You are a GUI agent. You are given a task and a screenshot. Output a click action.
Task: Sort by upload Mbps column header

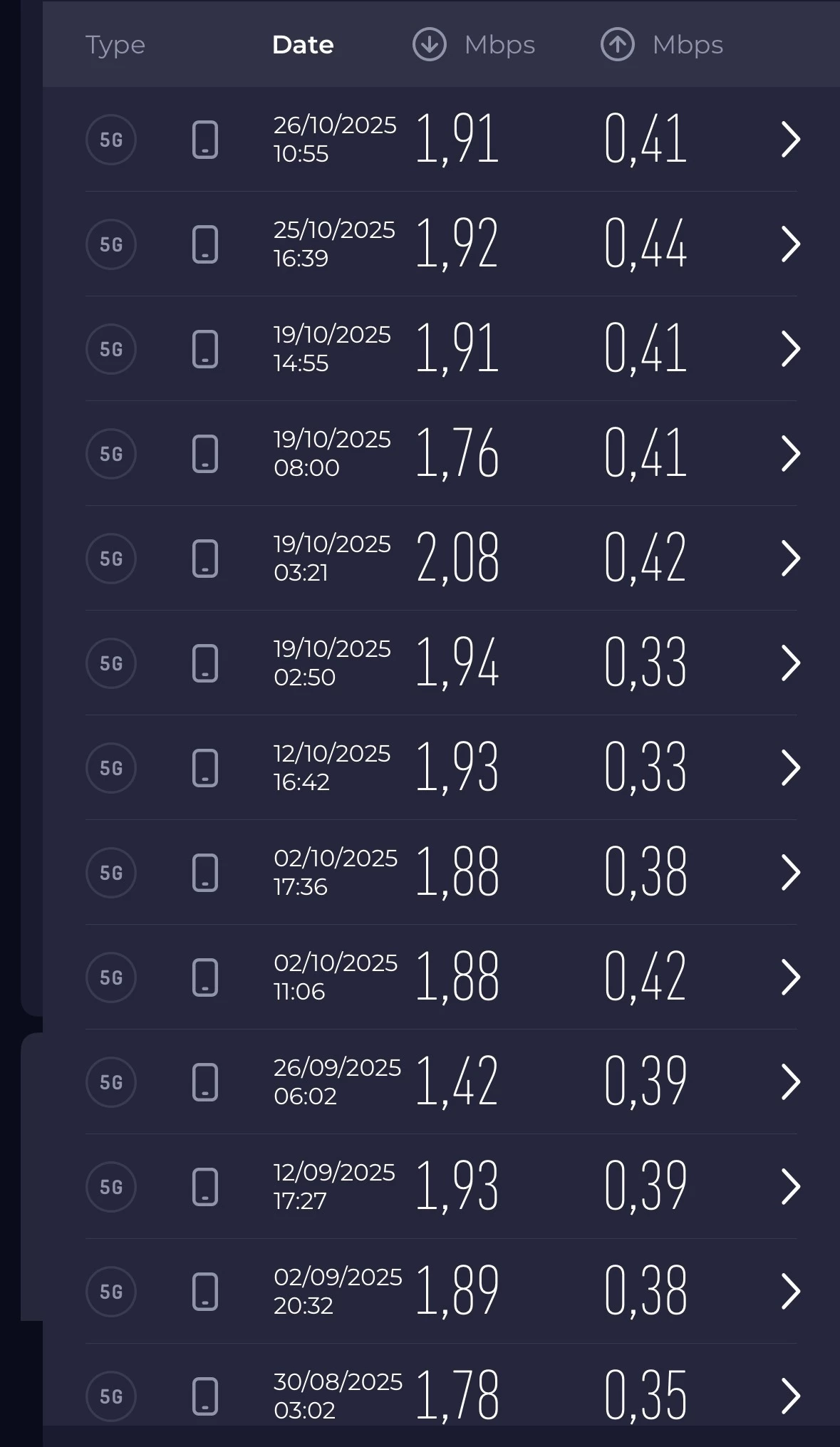(662, 45)
